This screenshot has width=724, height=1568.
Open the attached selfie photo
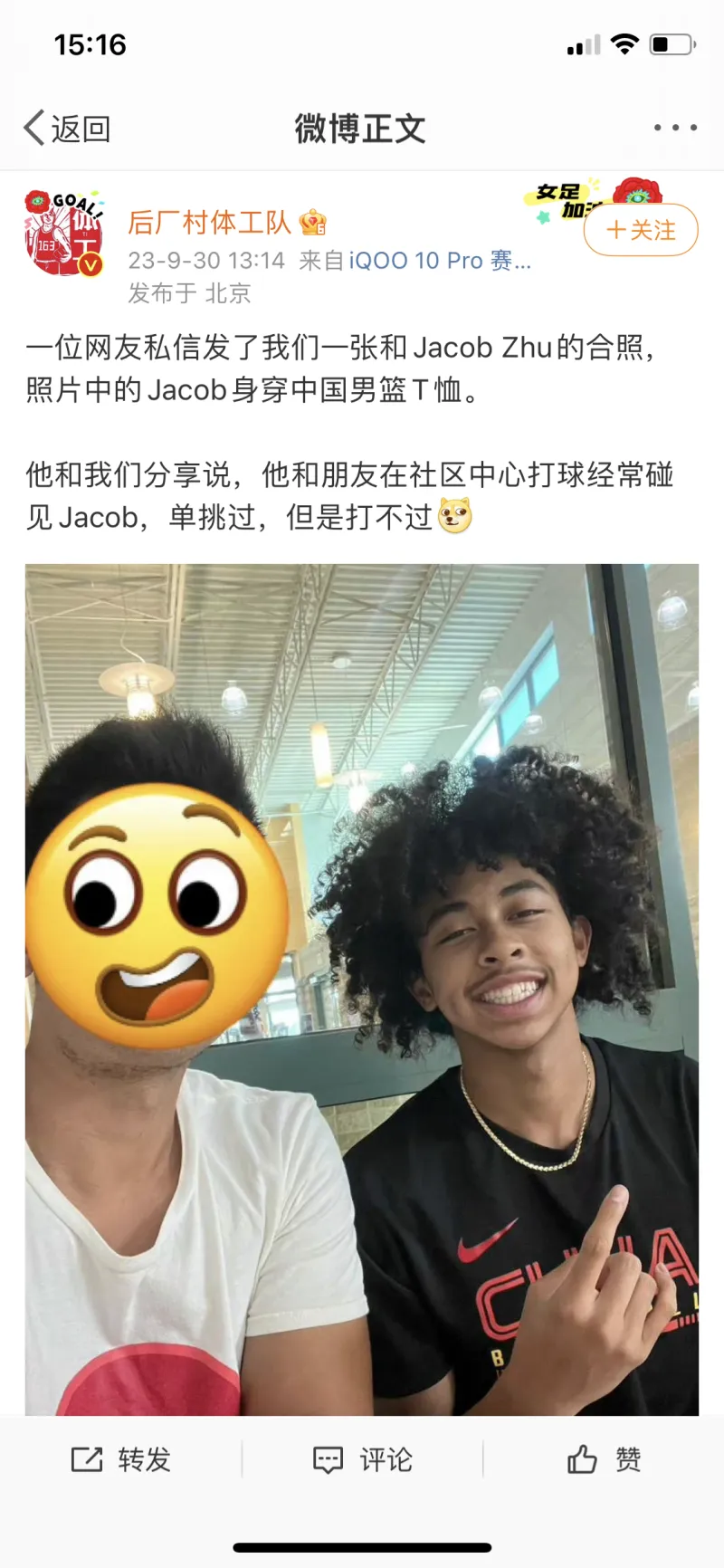tap(362, 989)
